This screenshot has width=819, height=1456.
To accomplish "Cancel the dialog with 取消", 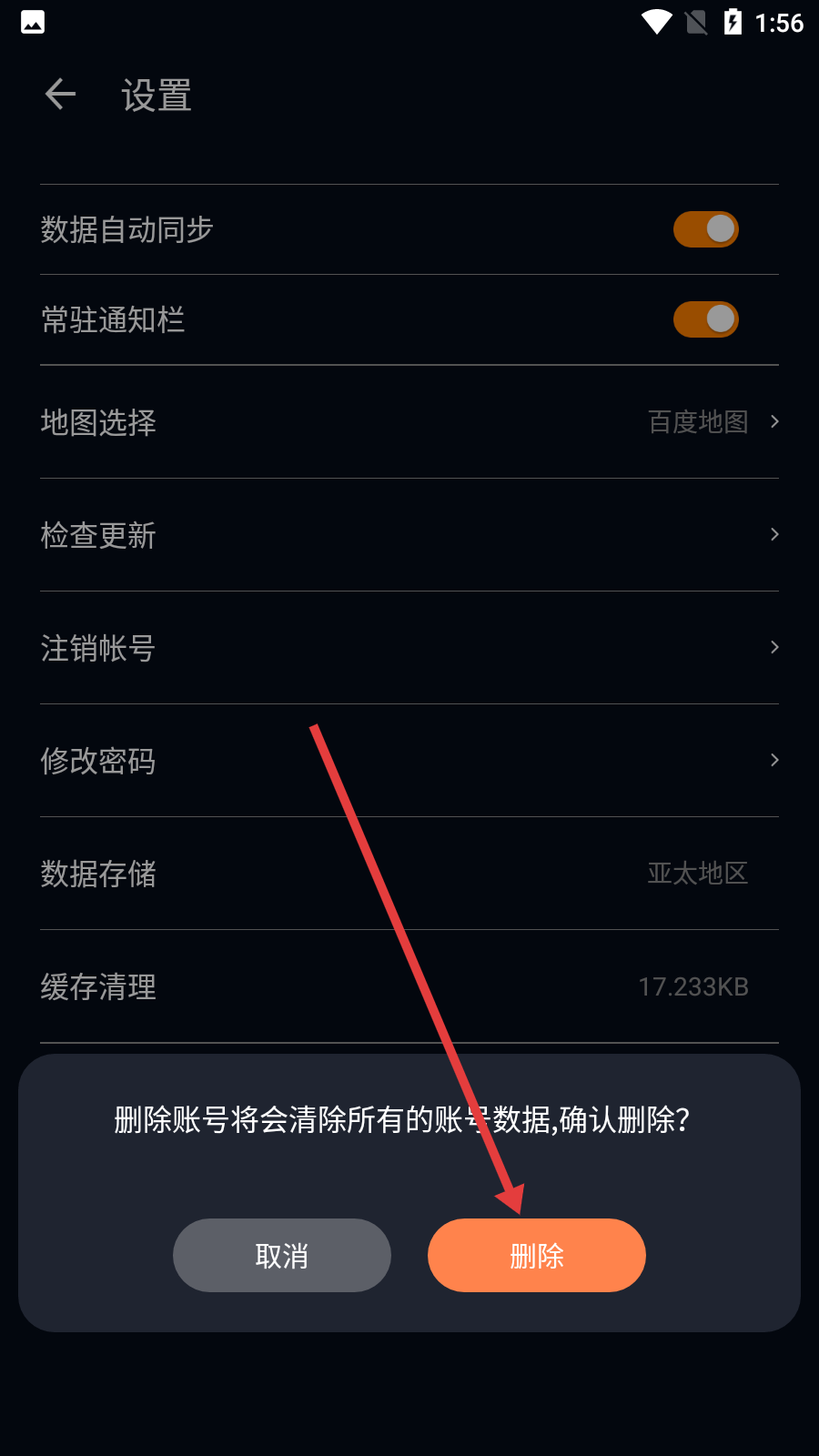I will point(281,1255).
